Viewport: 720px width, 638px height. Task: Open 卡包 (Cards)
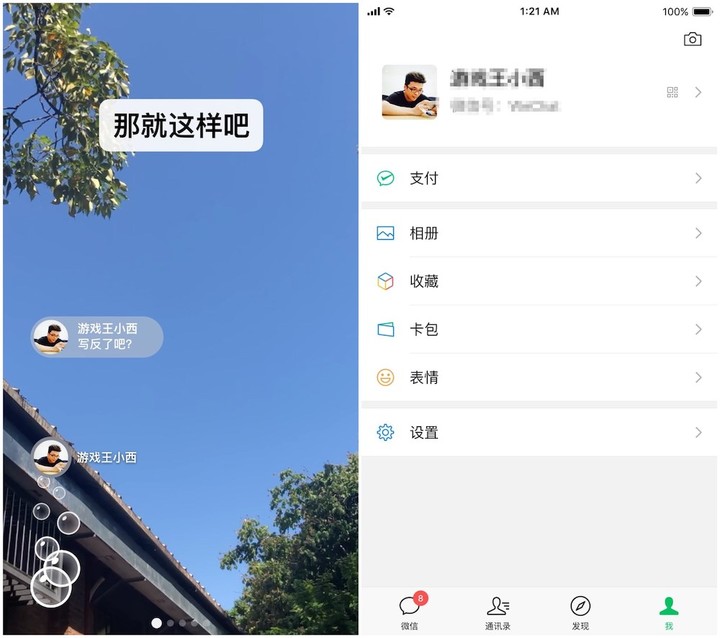(539, 329)
